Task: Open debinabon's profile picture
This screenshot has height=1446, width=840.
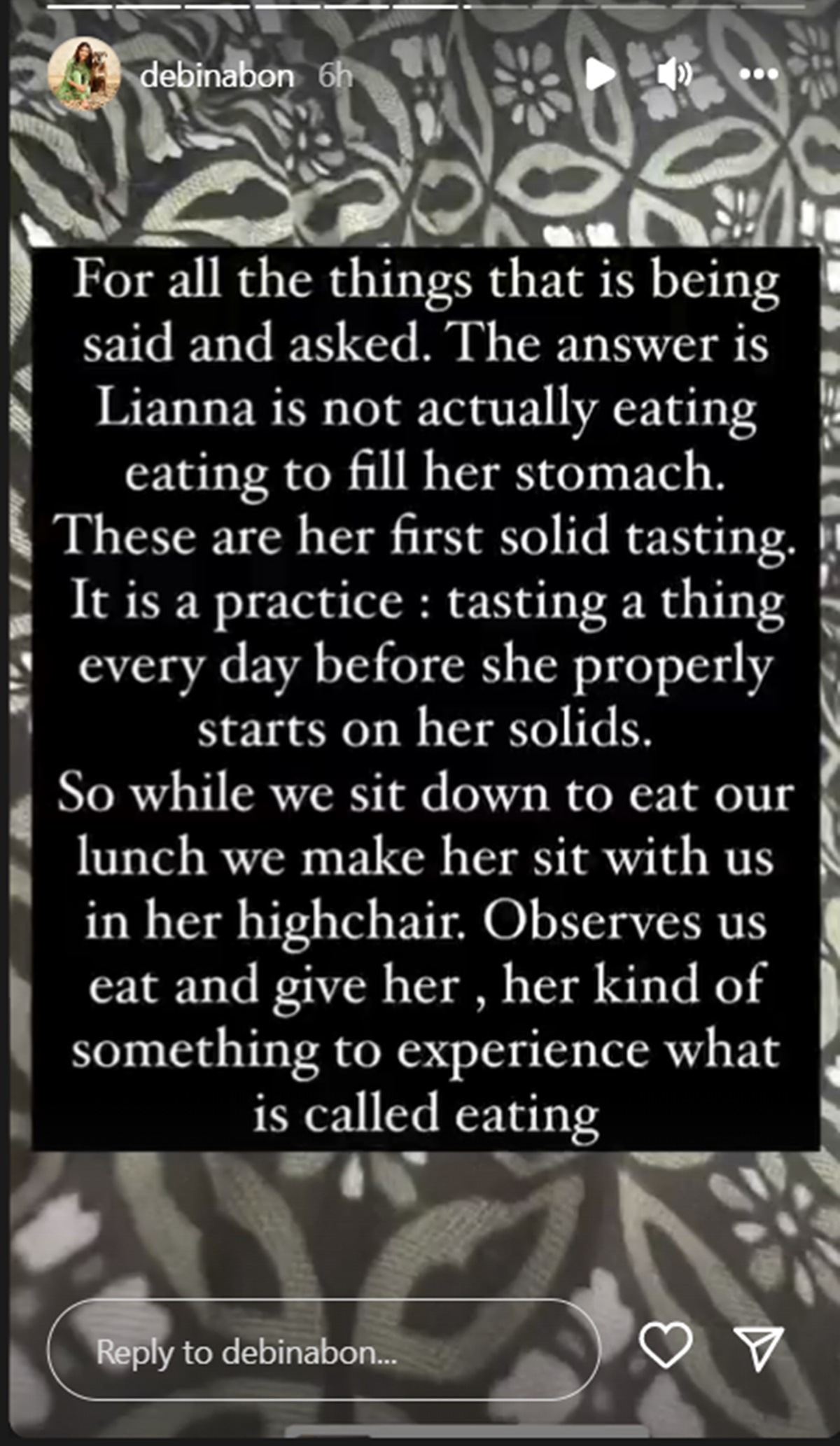Action: click(x=84, y=74)
